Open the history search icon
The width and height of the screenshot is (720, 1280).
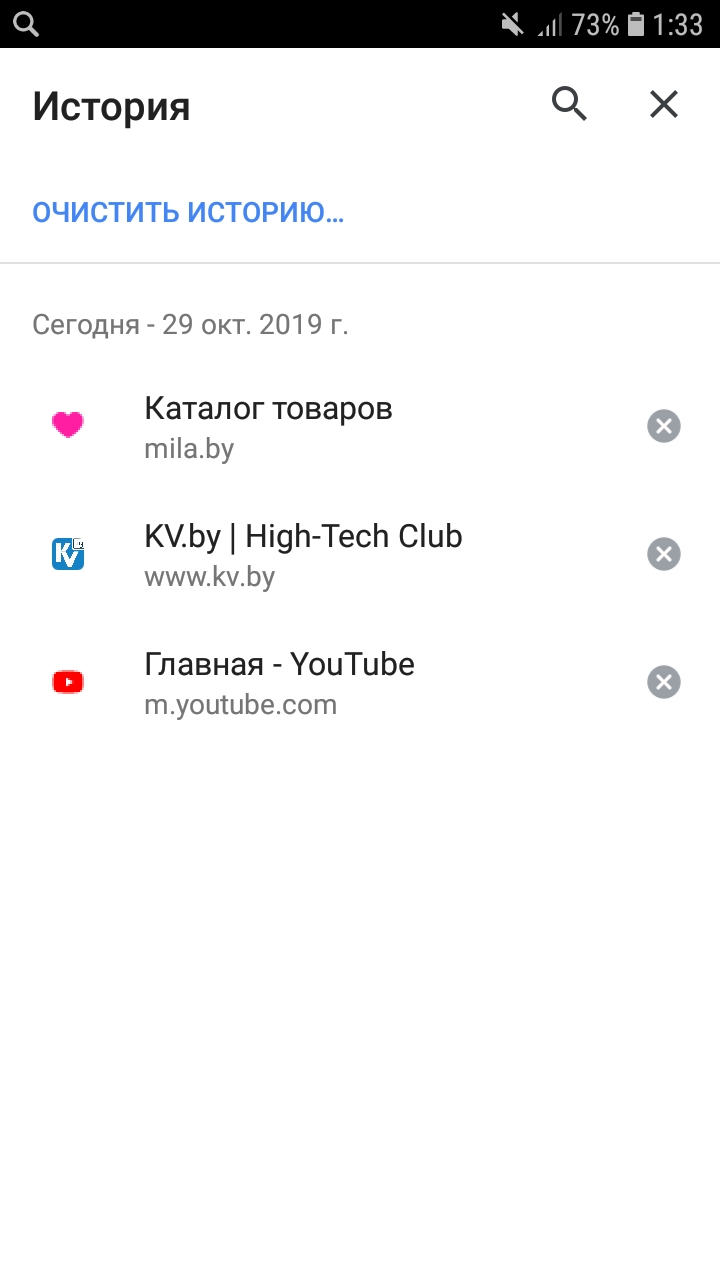(569, 104)
